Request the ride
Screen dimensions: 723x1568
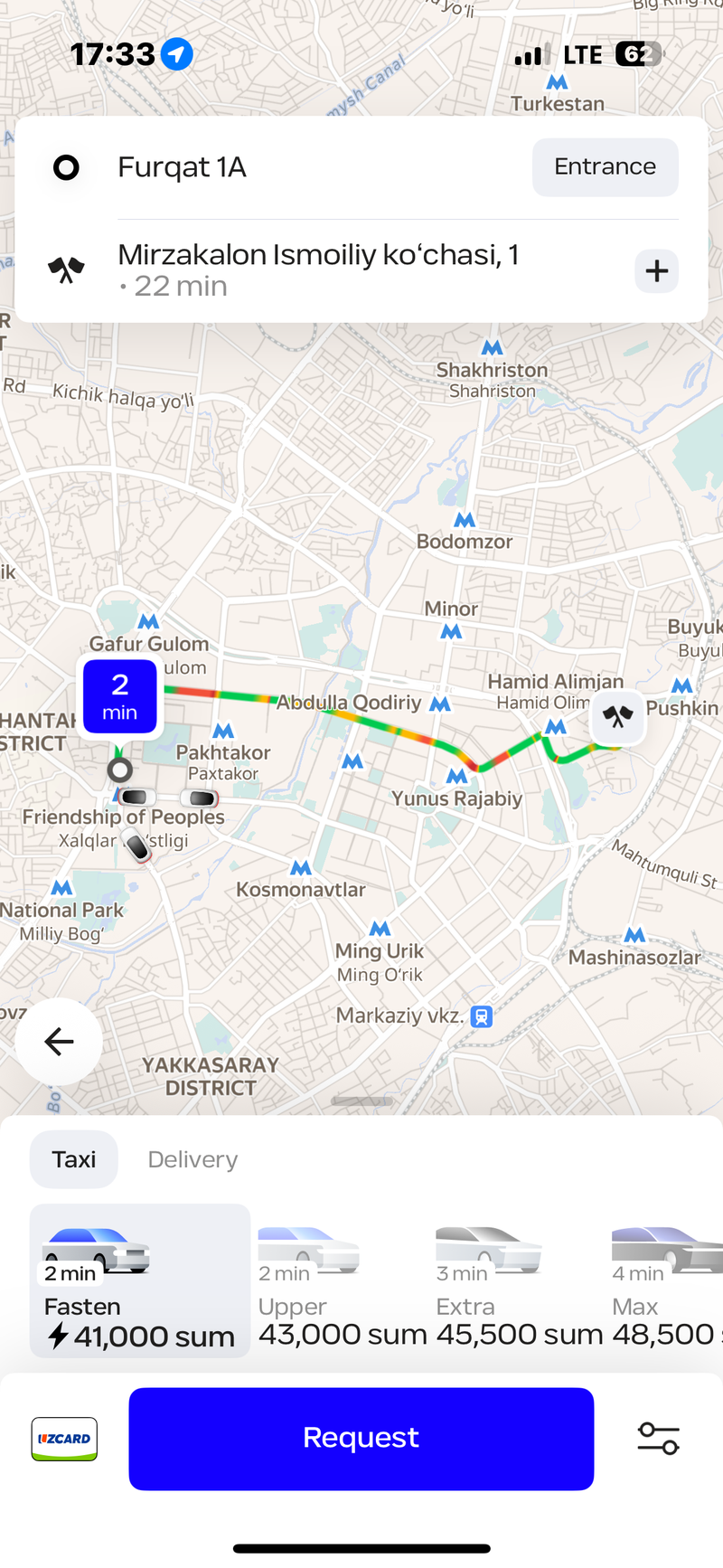pos(361,1439)
